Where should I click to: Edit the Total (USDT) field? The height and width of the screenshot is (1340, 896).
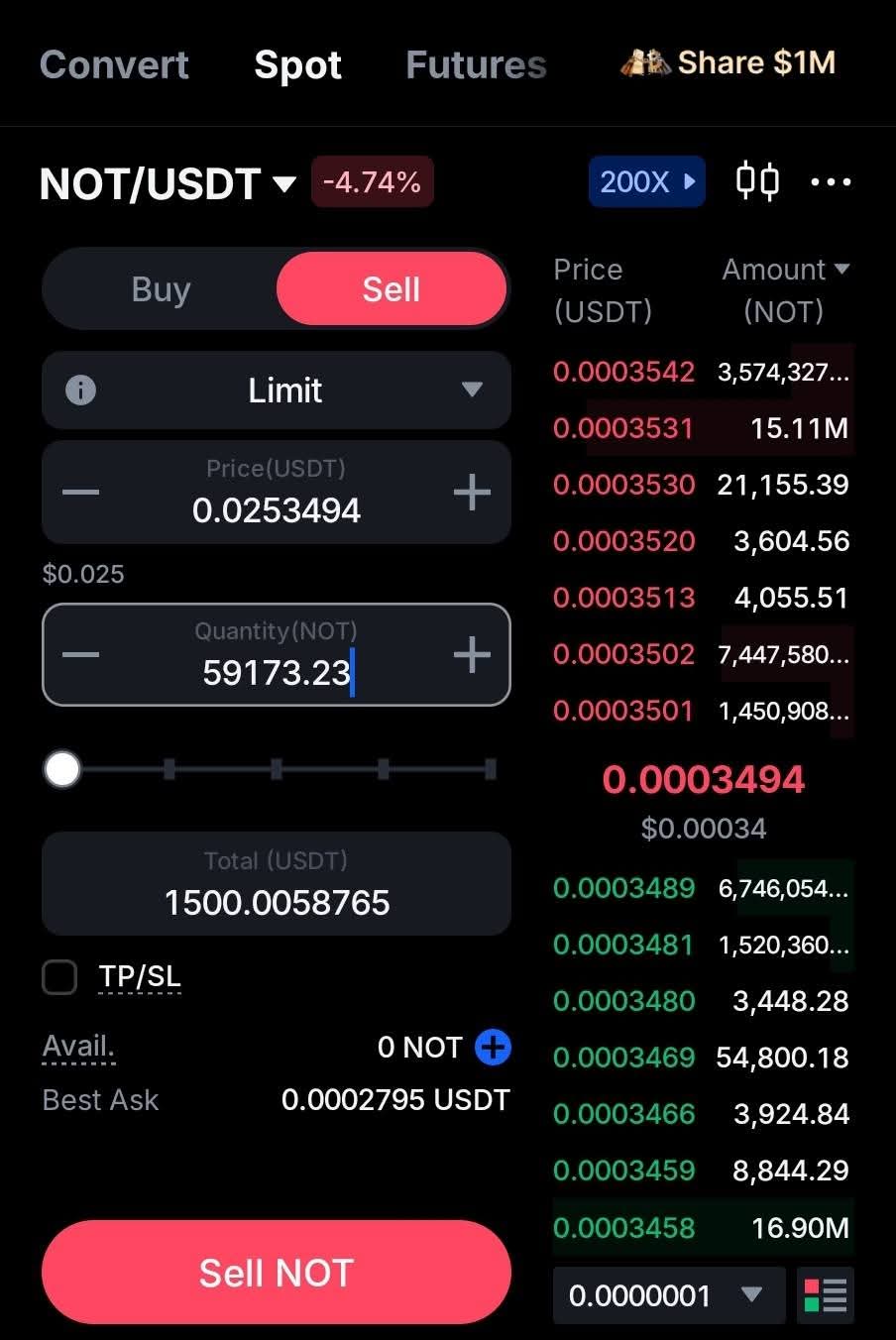(x=277, y=884)
